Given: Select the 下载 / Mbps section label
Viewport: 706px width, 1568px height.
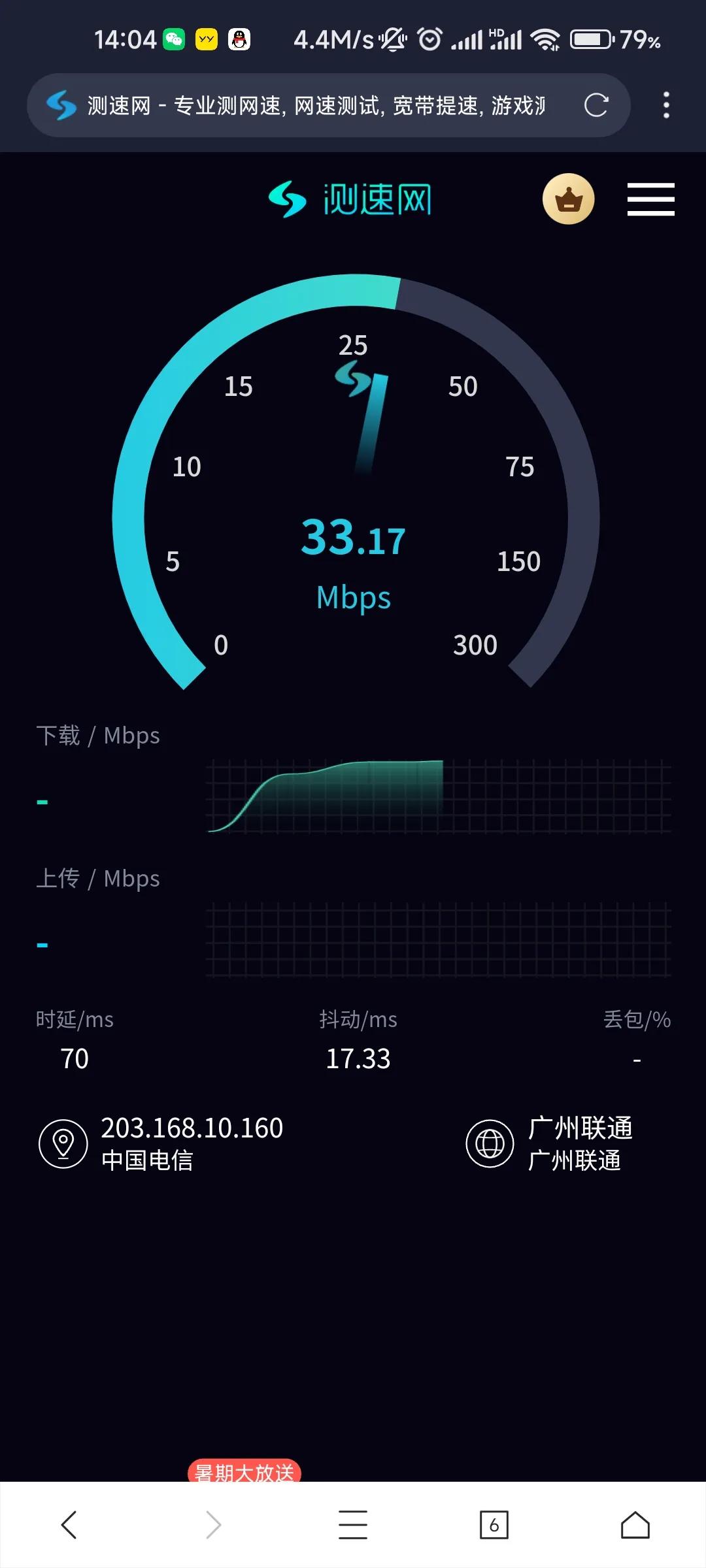Looking at the screenshot, I should (99, 734).
